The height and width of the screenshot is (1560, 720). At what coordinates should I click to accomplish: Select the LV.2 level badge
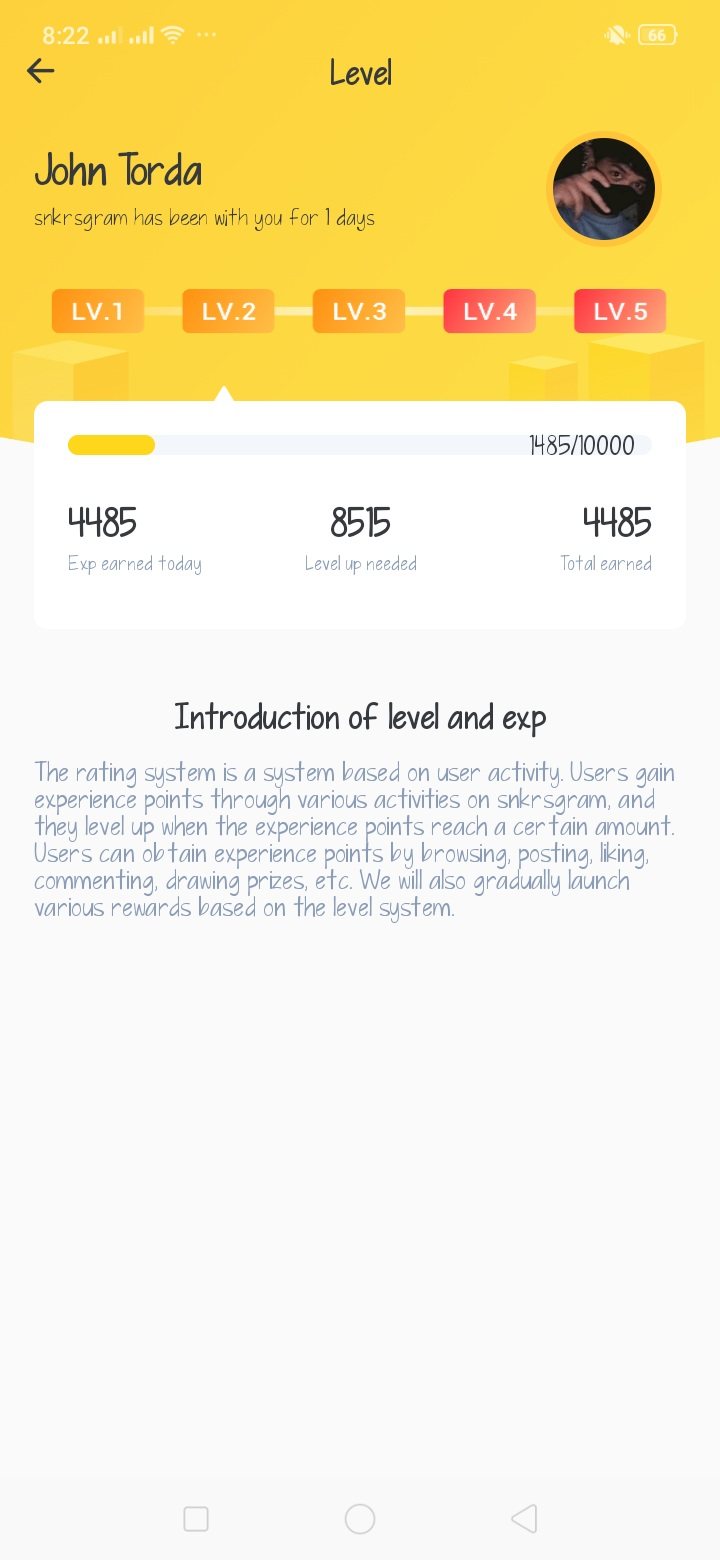point(228,311)
